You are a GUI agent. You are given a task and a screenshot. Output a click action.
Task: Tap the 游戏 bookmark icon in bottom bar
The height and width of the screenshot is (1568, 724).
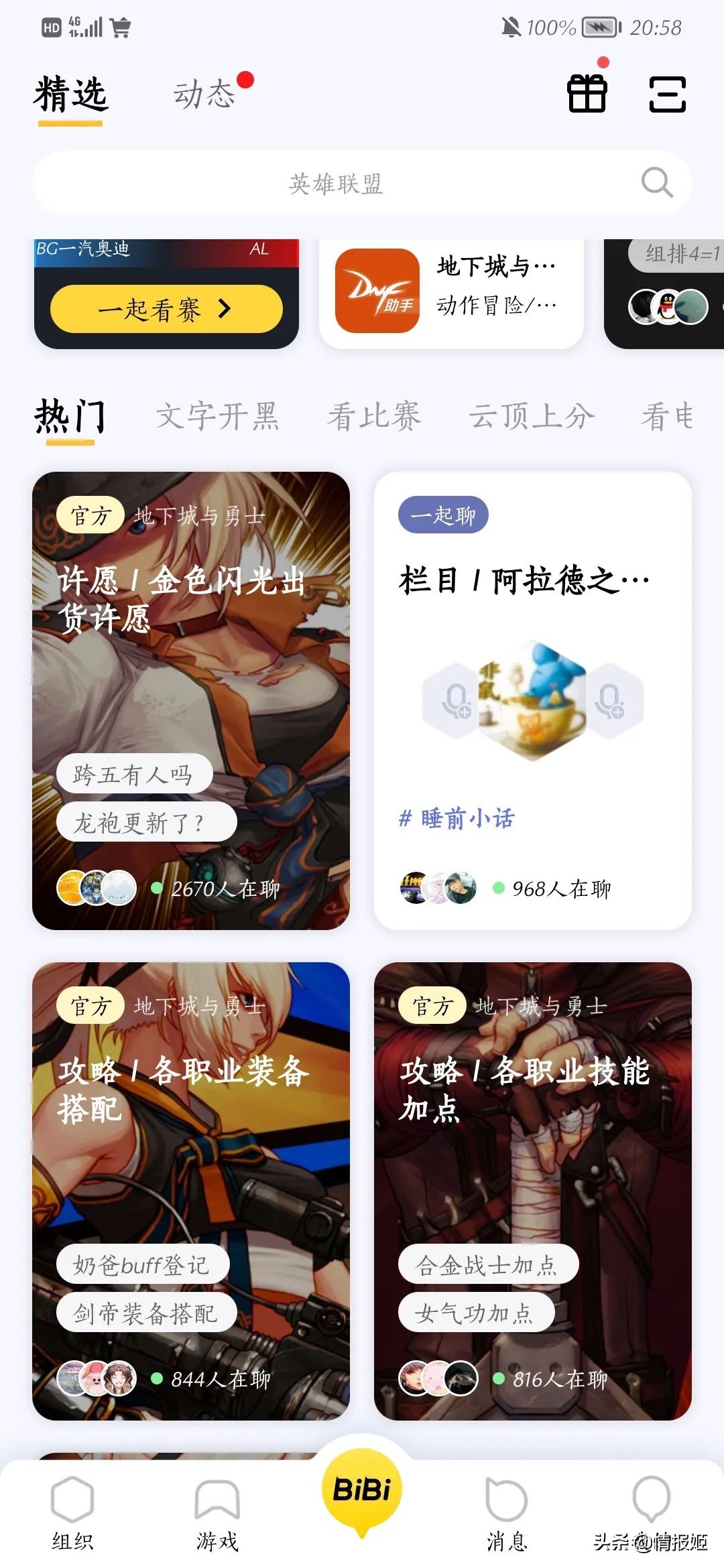click(x=218, y=1498)
